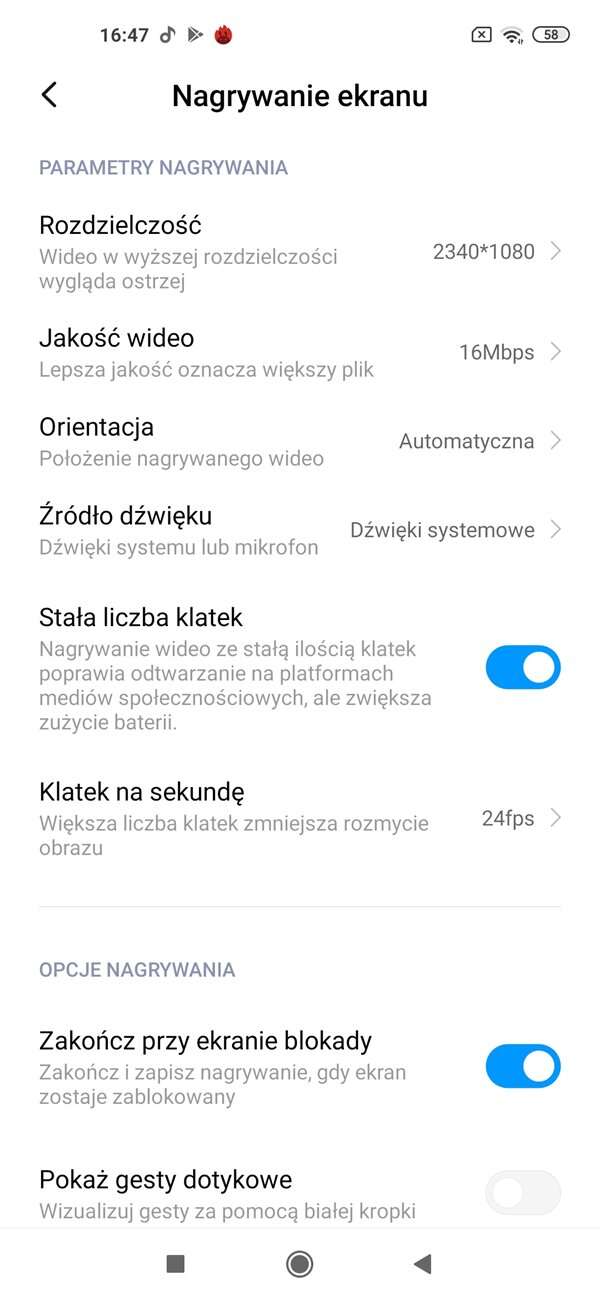Image resolution: width=600 pixels, height=1300 pixels.
Task: Turn off Zakończ przy ekranie blokady
Action: (523, 1066)
